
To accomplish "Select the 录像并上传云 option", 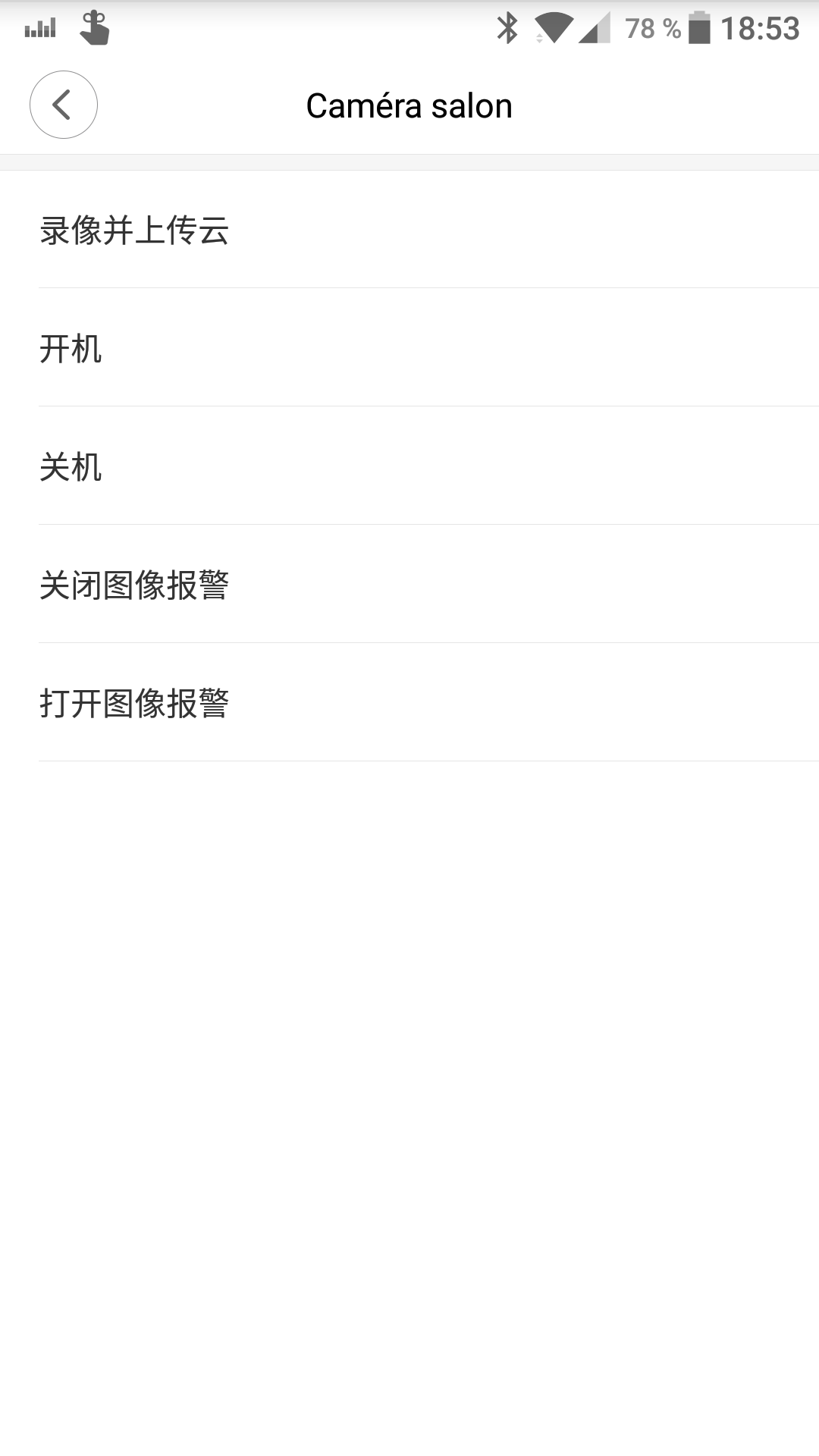I will tap(409, 229).
